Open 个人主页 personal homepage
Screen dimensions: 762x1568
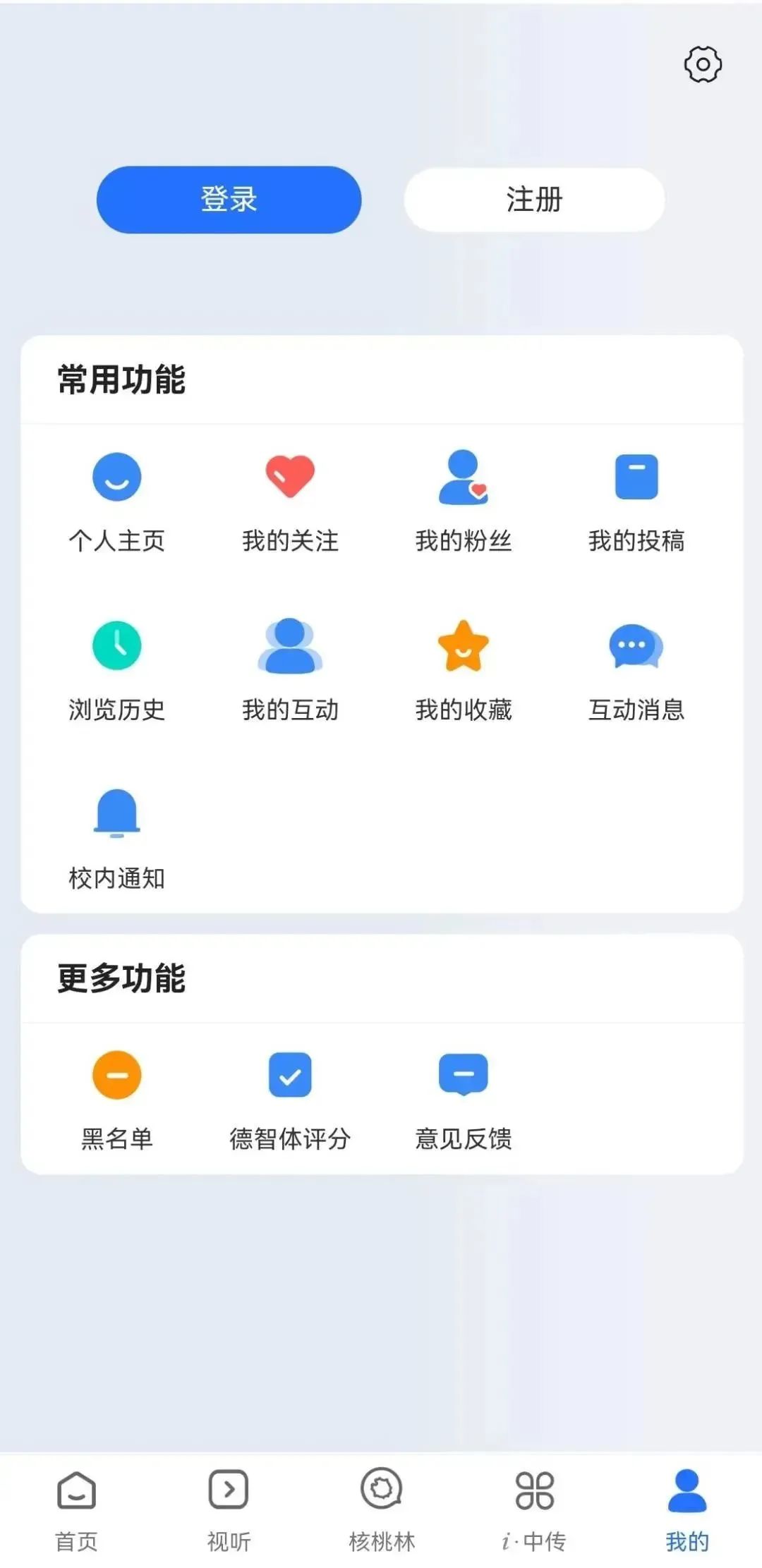116,501
